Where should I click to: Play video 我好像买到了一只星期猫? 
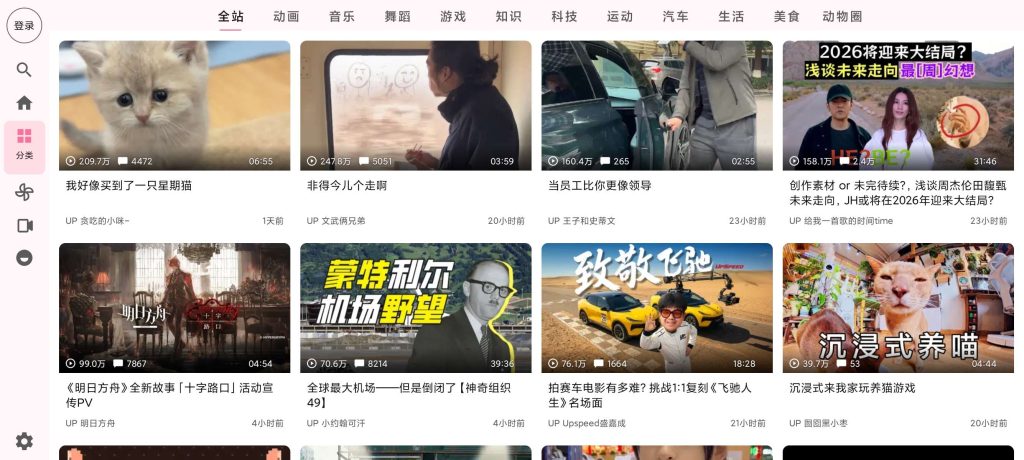(x=174, y=105)
